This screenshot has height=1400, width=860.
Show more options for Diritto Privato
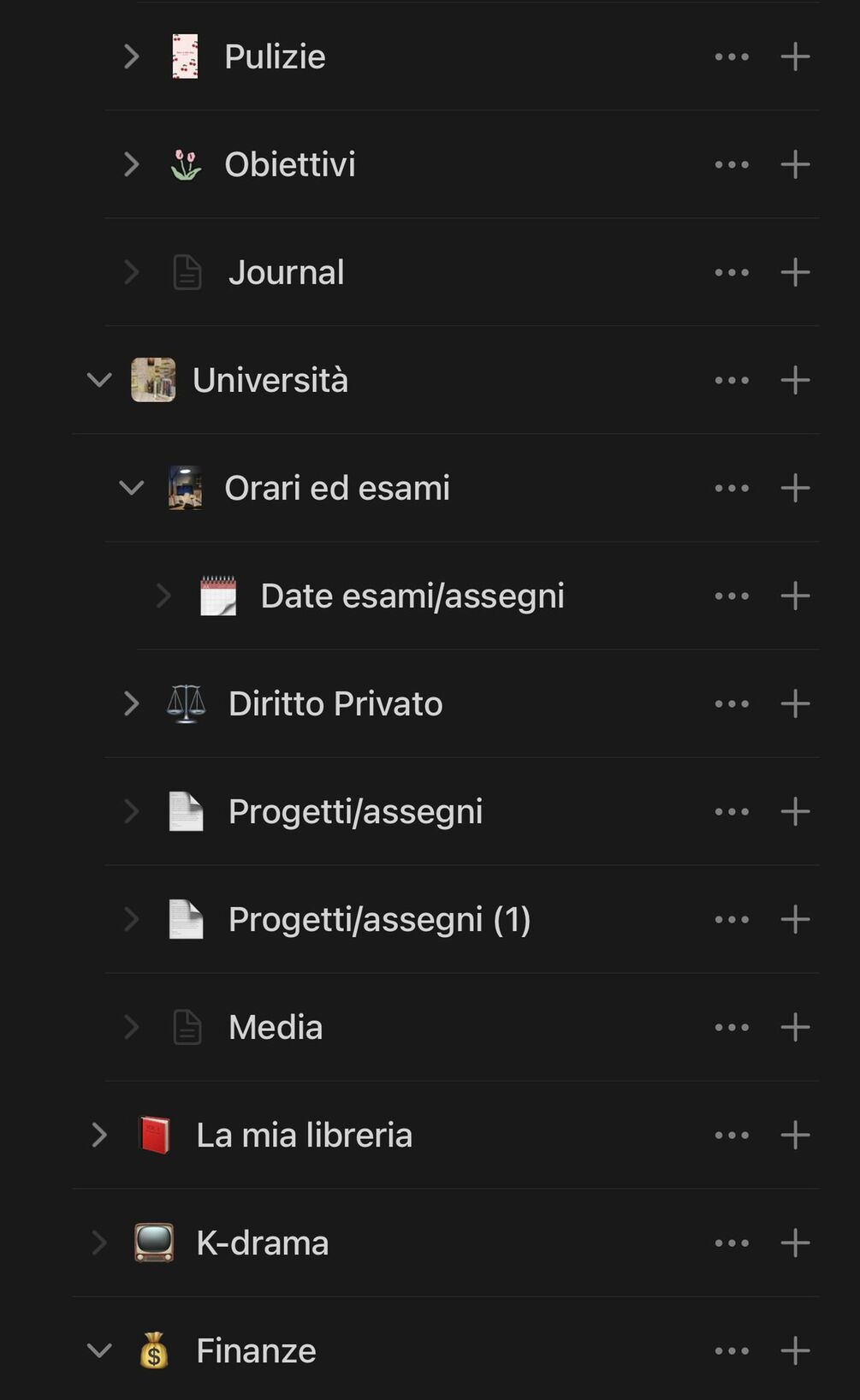click(732, 703)
